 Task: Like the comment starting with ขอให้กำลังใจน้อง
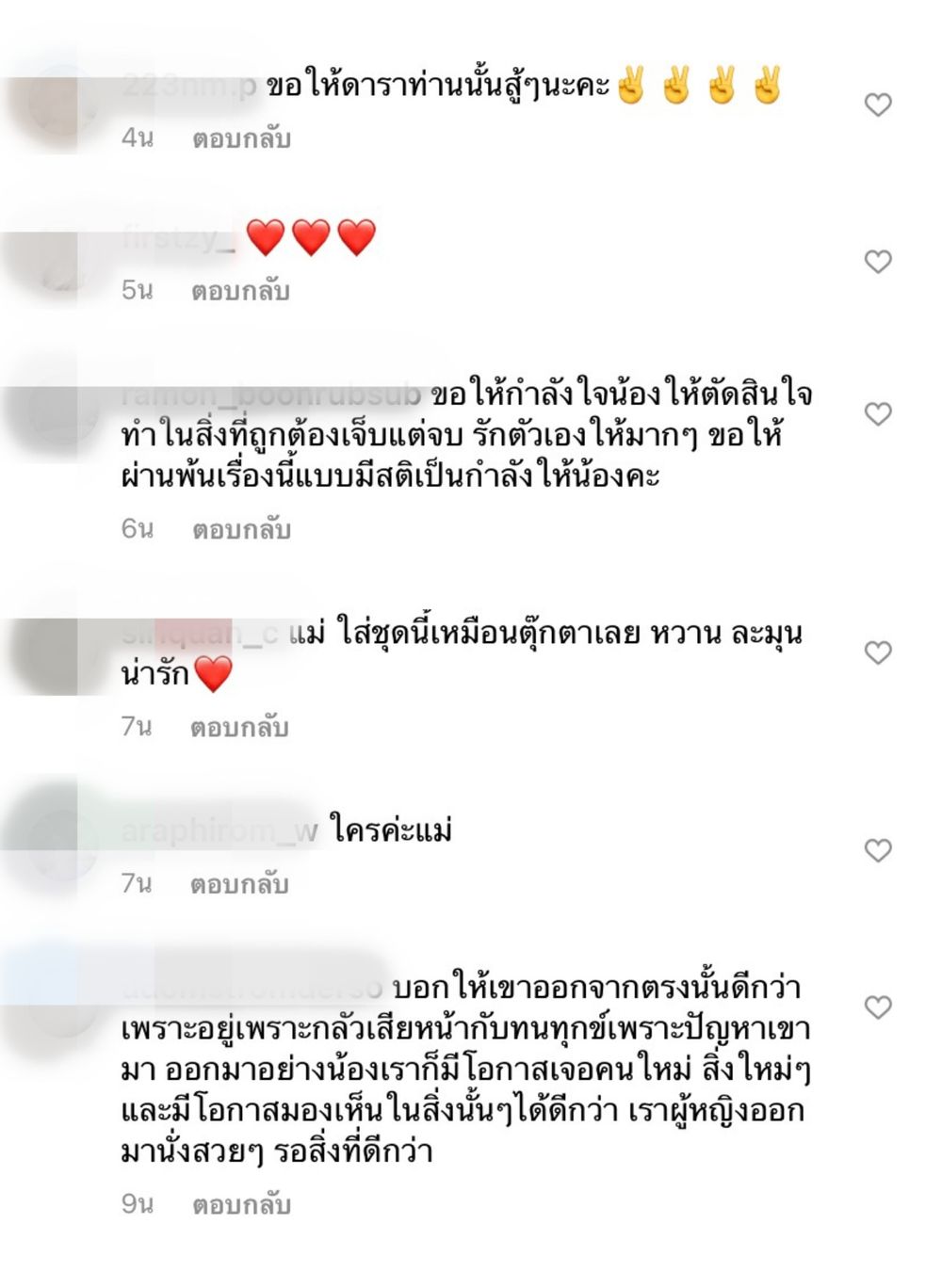coord(877,413)
